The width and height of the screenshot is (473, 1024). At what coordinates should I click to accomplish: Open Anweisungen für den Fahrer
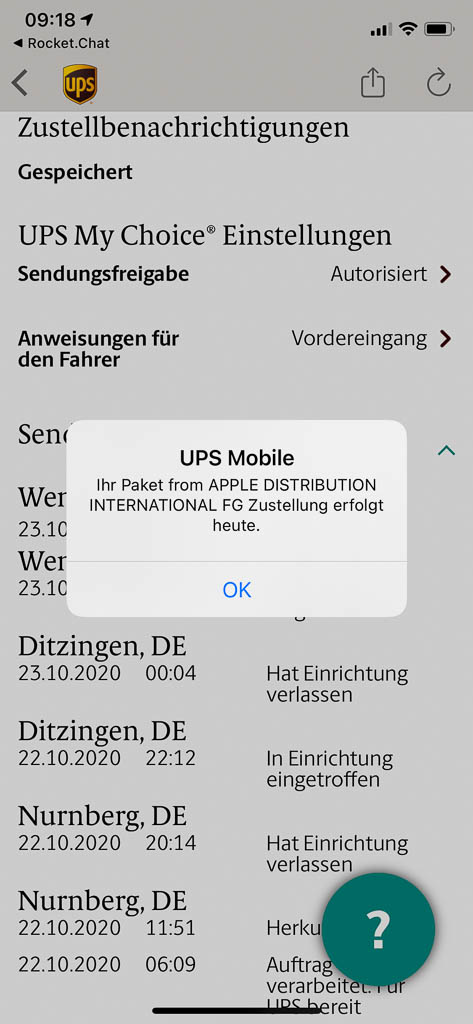pyautogui.click(x=235, y=349)
